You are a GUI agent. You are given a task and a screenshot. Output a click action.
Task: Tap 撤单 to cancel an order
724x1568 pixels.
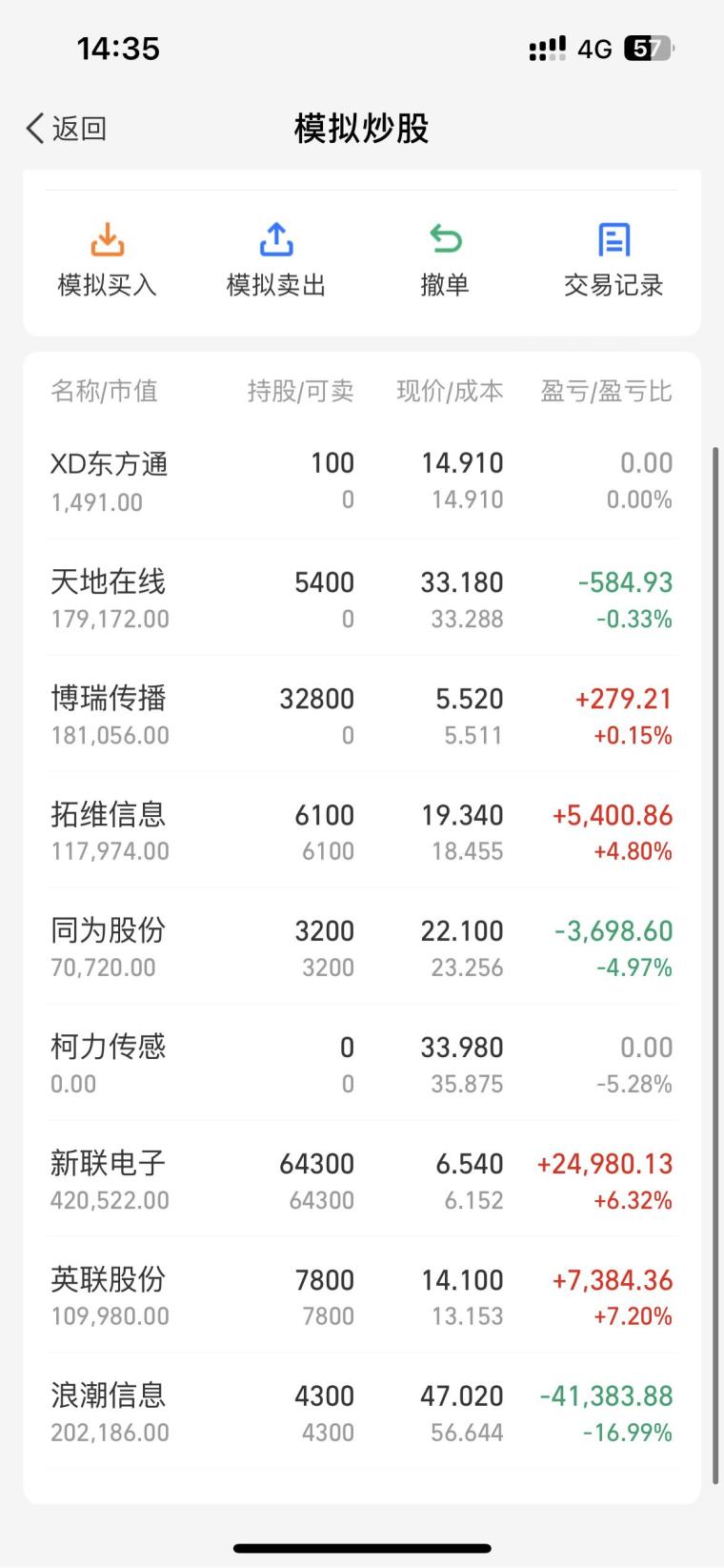coord(445,258)
